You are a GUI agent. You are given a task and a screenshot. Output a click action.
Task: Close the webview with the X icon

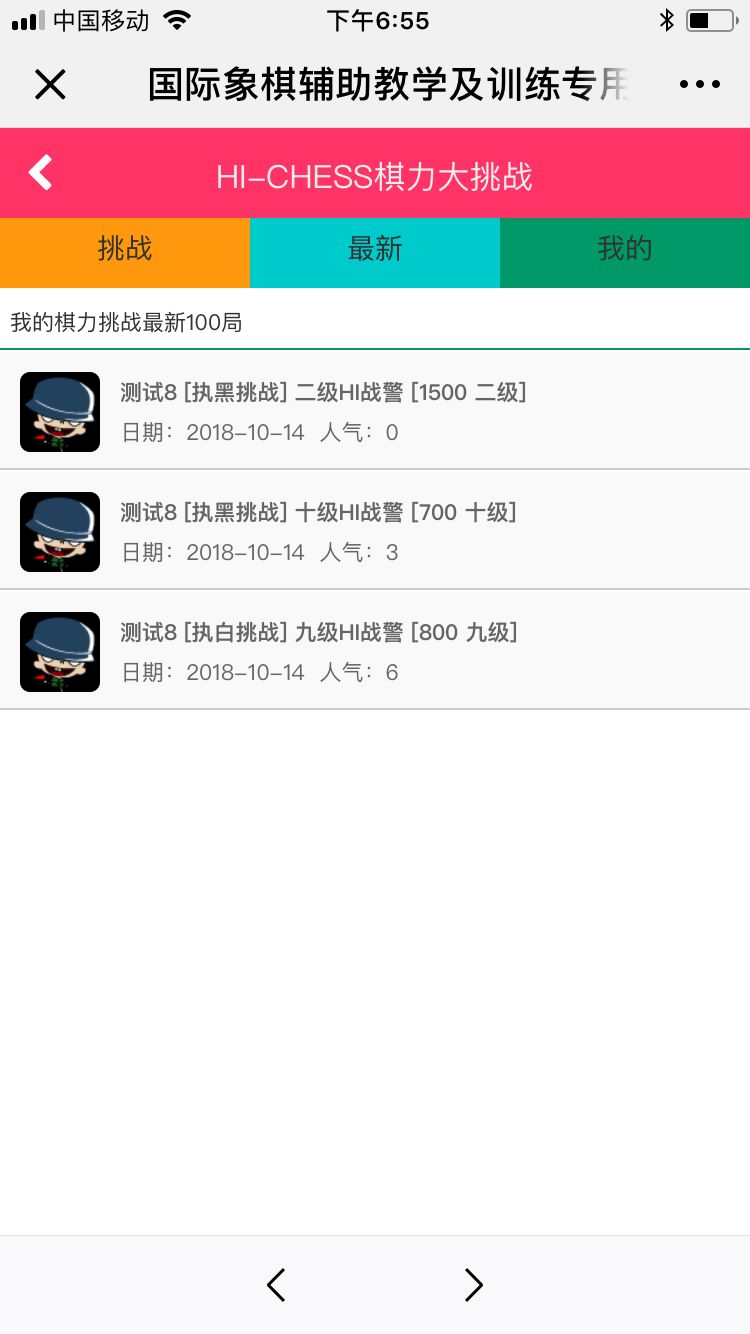click(50, 85)
